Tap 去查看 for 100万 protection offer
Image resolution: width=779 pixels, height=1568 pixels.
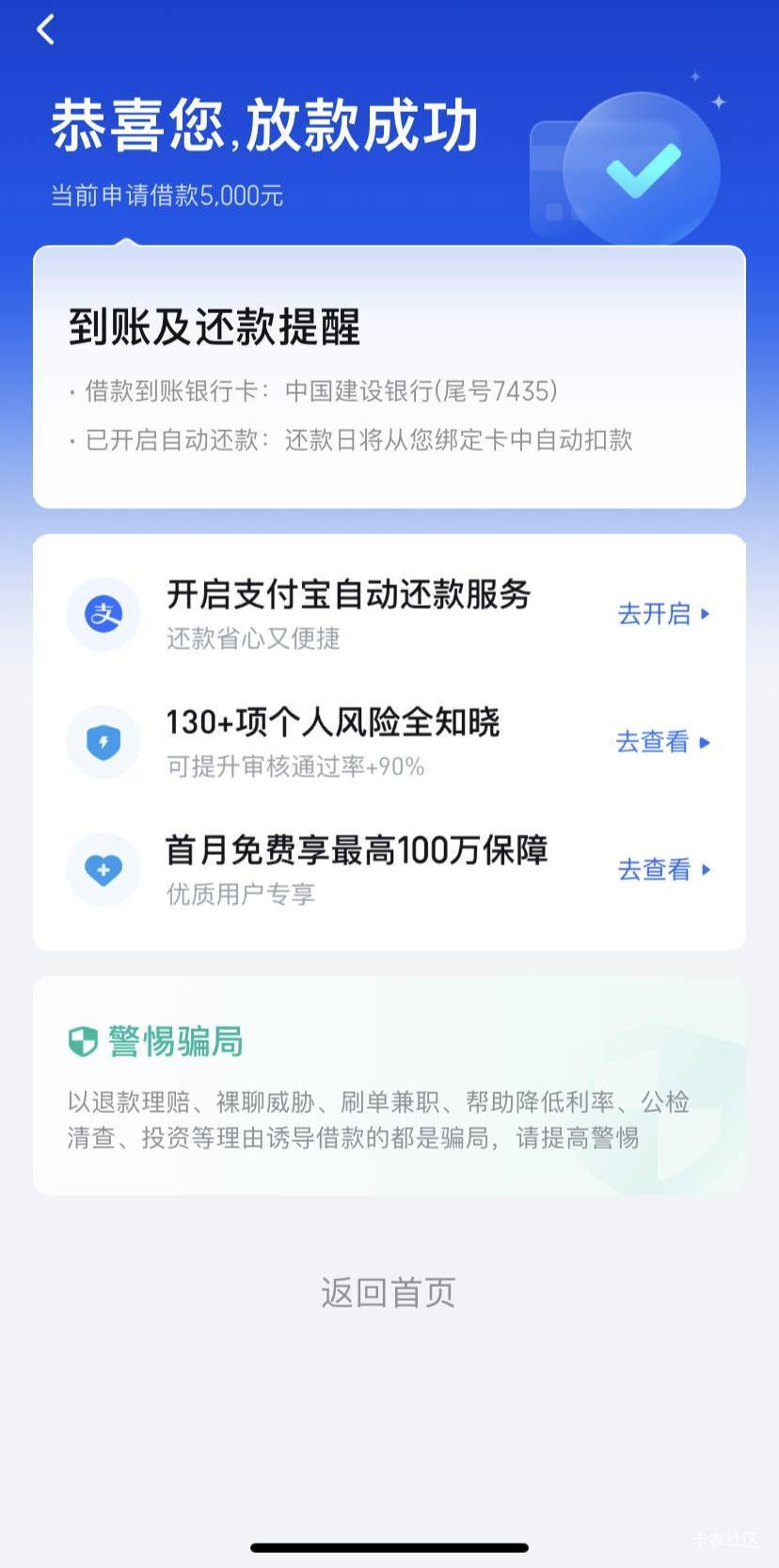[x=662, y=870]
